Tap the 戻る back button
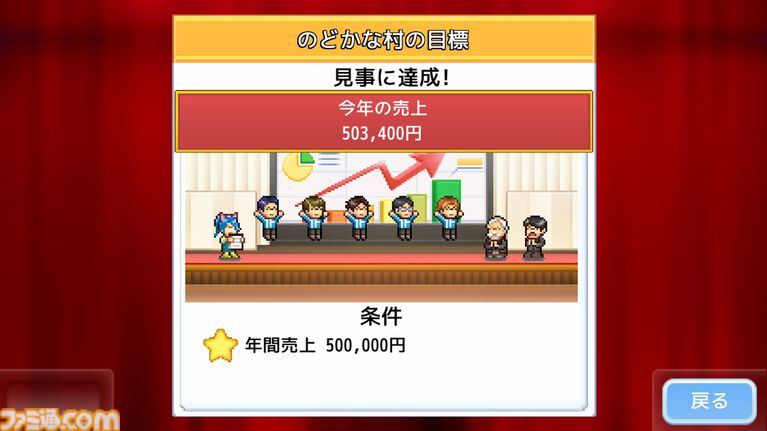Viewport: 767px width, 431px height. [709, 401]
